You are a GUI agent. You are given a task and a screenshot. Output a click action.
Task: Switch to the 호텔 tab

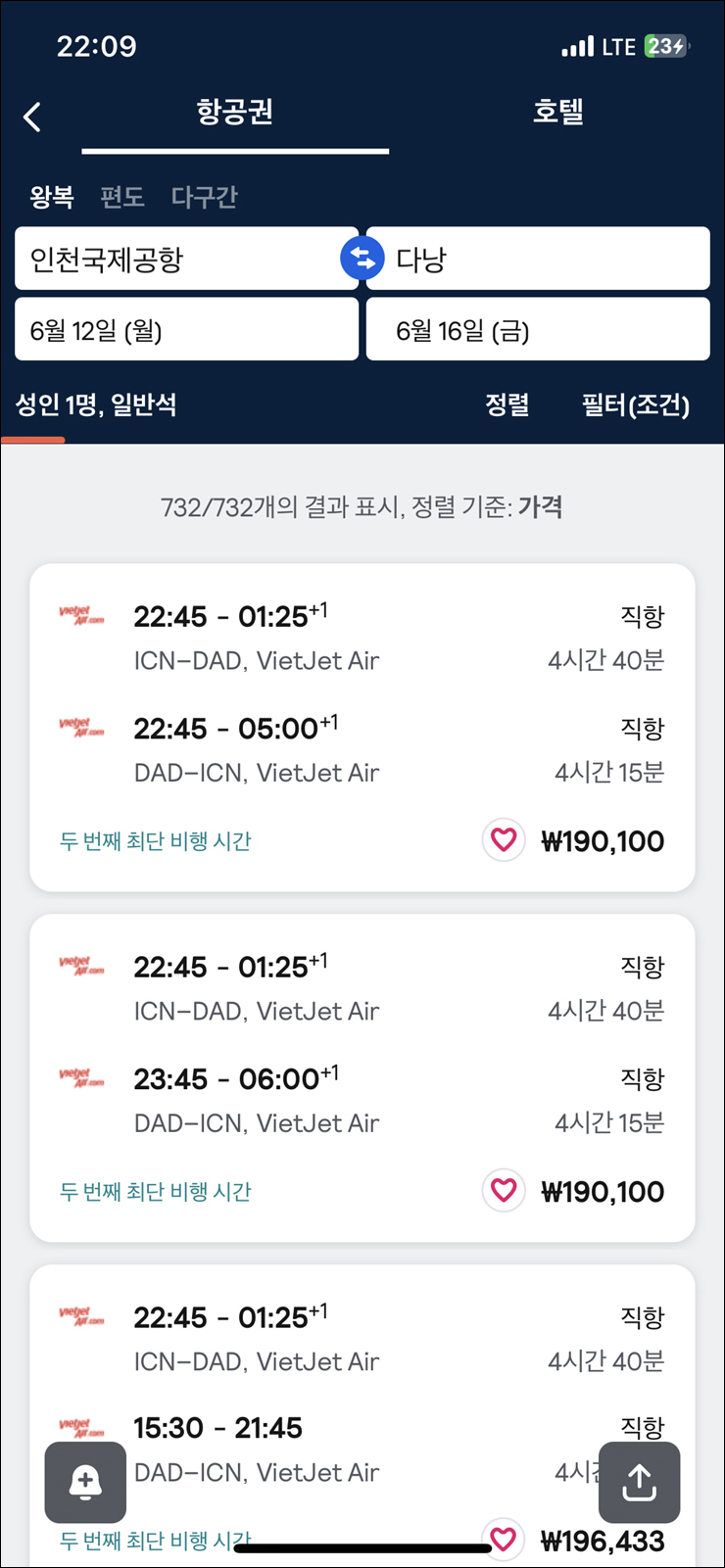pos(557,112)
